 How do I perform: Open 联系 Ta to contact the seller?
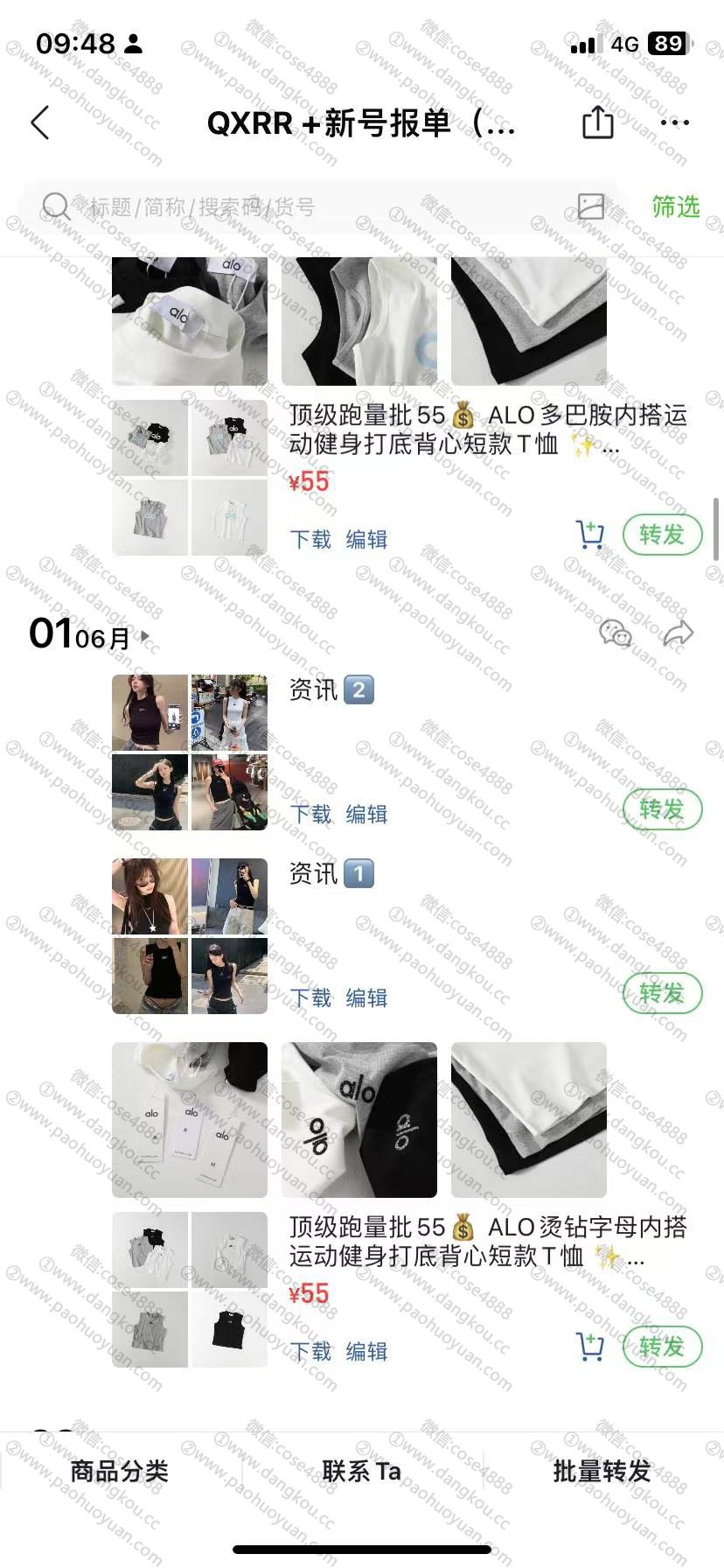tap(361, 1471)
